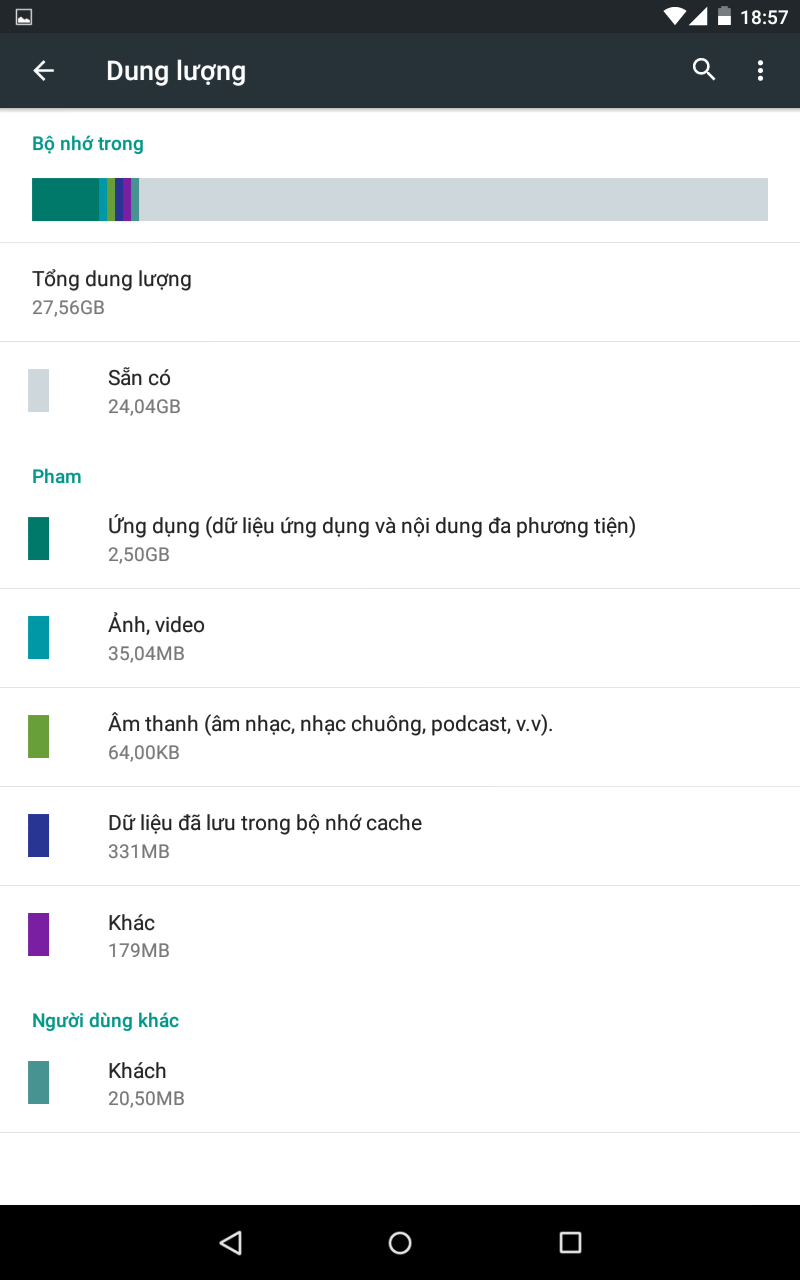The height and width of the screenshot is (1280, 800).
Task: Open the Khác storage row
Action: point(400,935)
